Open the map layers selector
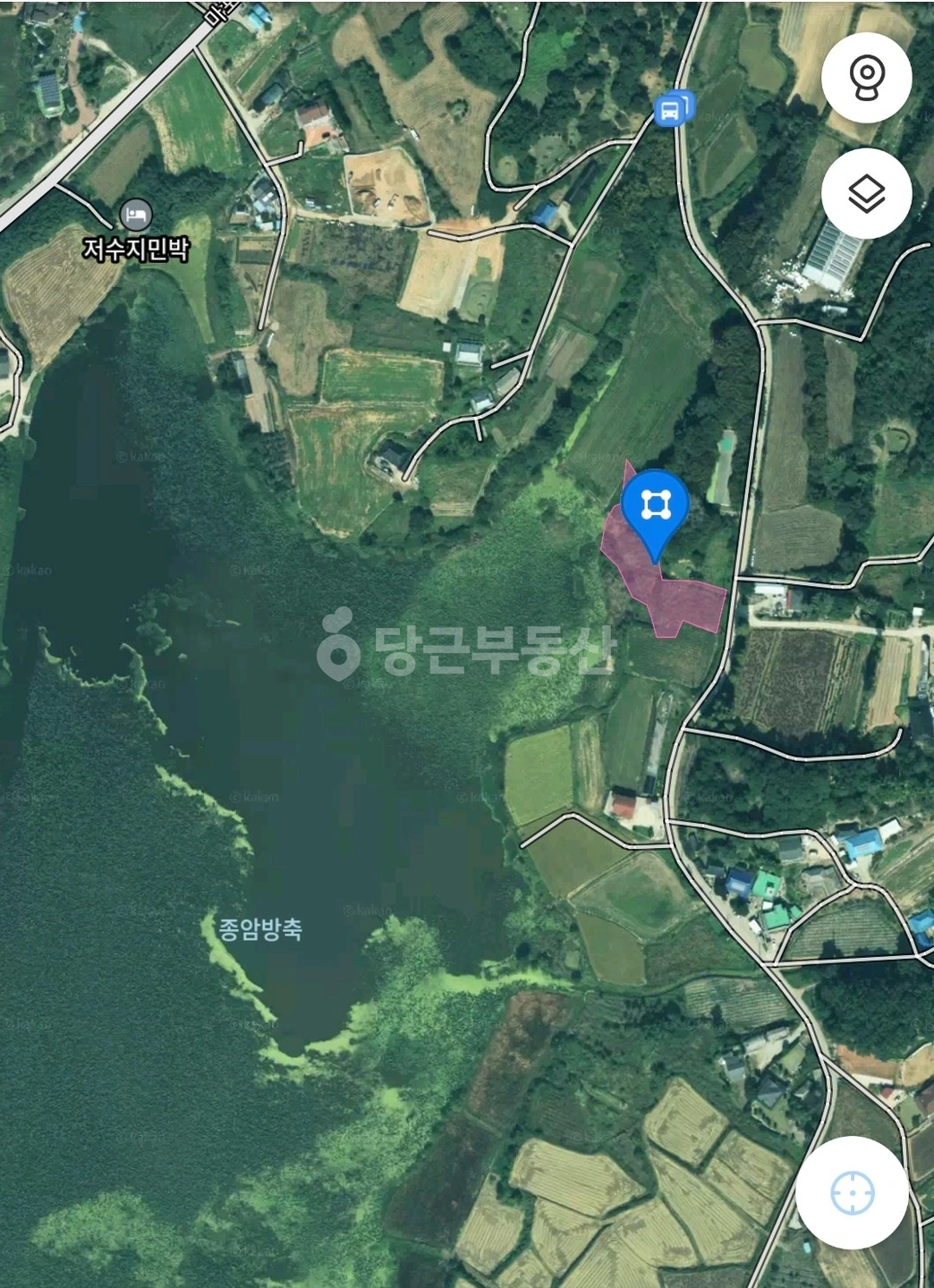Image resolution: width=934 pixels, height=1288 pixels. [866, 193]
